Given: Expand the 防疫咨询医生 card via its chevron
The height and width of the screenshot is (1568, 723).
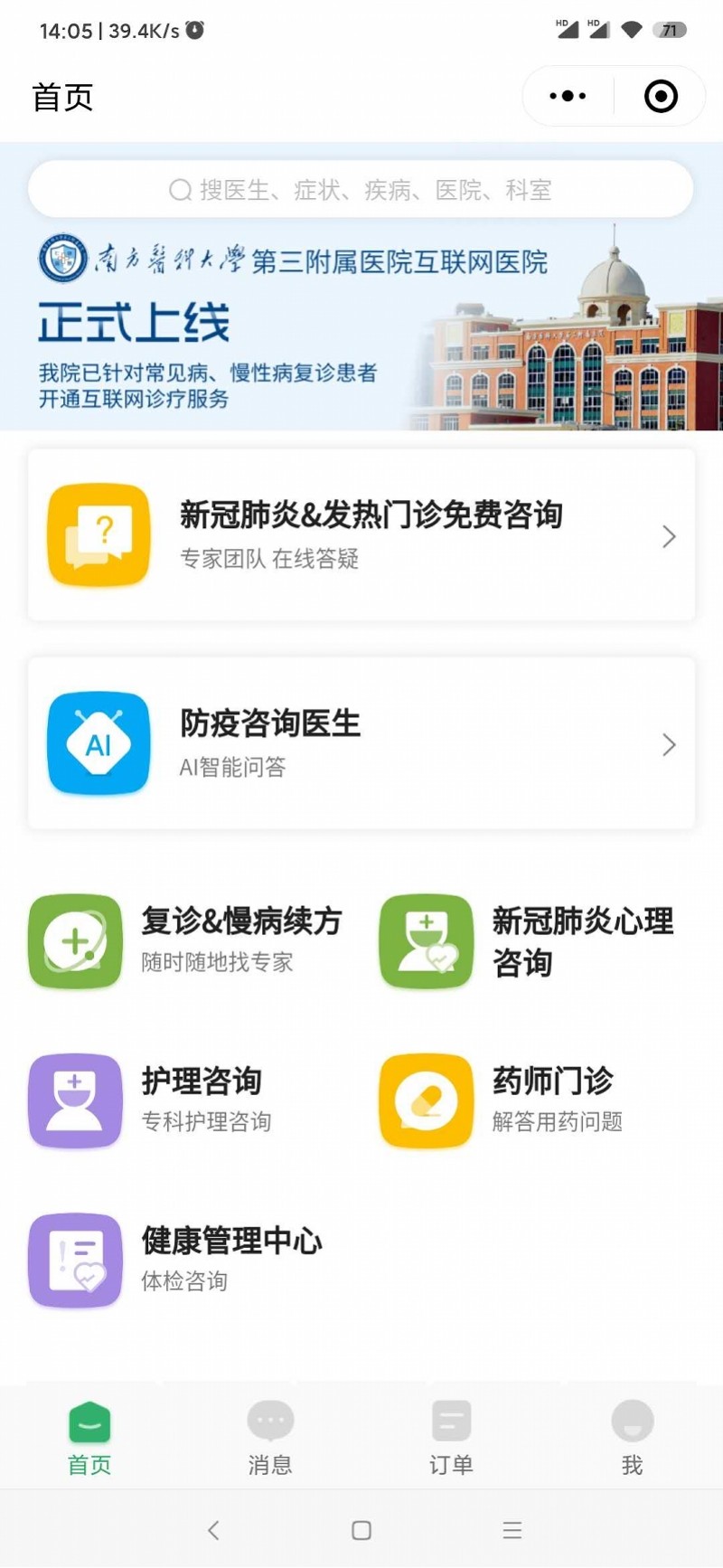Looking at the screenshot, I should click(x=668, y=743).
